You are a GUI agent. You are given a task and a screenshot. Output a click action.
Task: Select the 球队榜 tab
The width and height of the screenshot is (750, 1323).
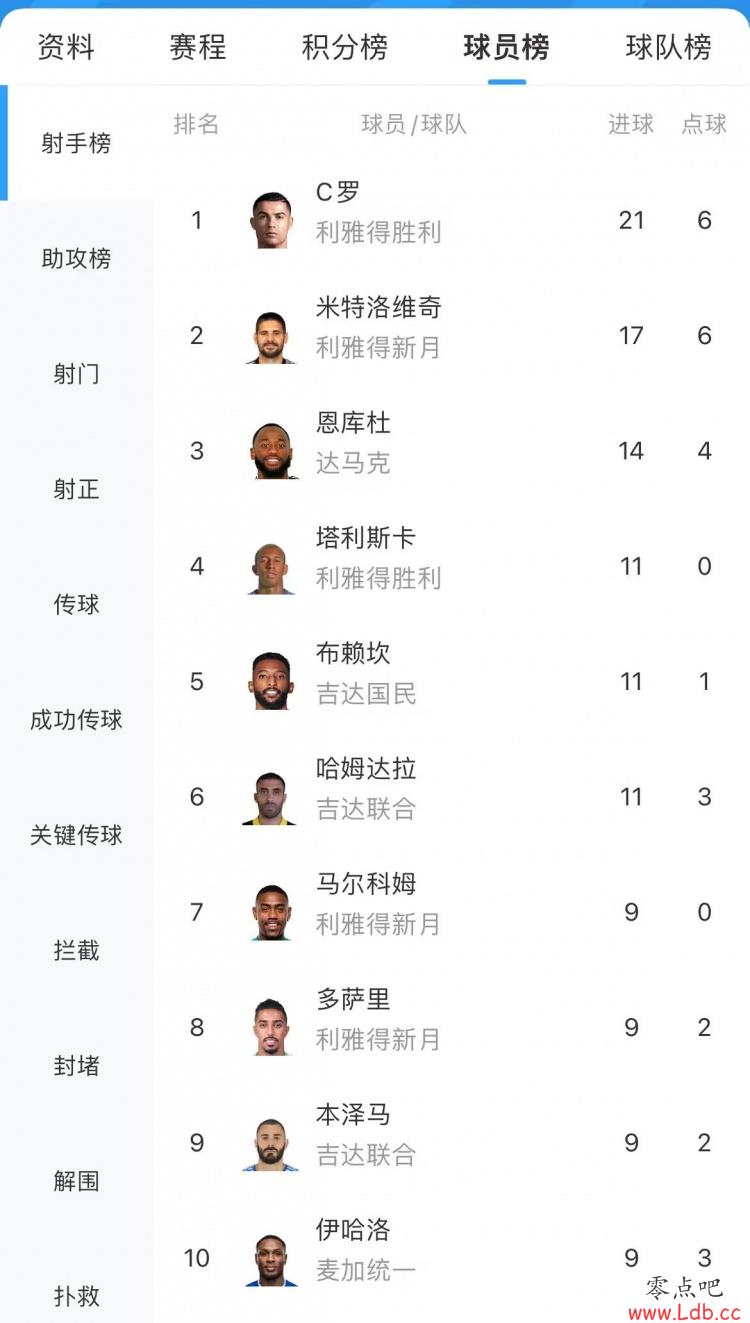(668, 47)
